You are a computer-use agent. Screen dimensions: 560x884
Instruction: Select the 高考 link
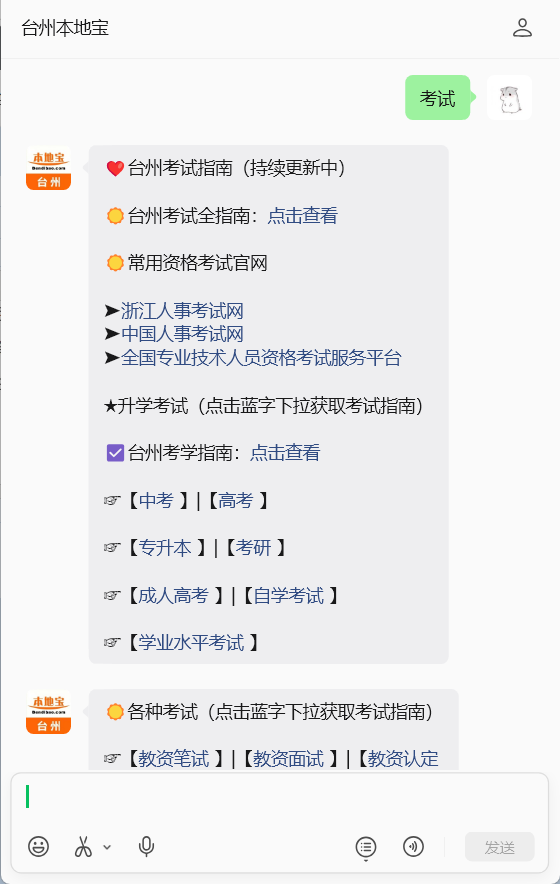[235, 500]
